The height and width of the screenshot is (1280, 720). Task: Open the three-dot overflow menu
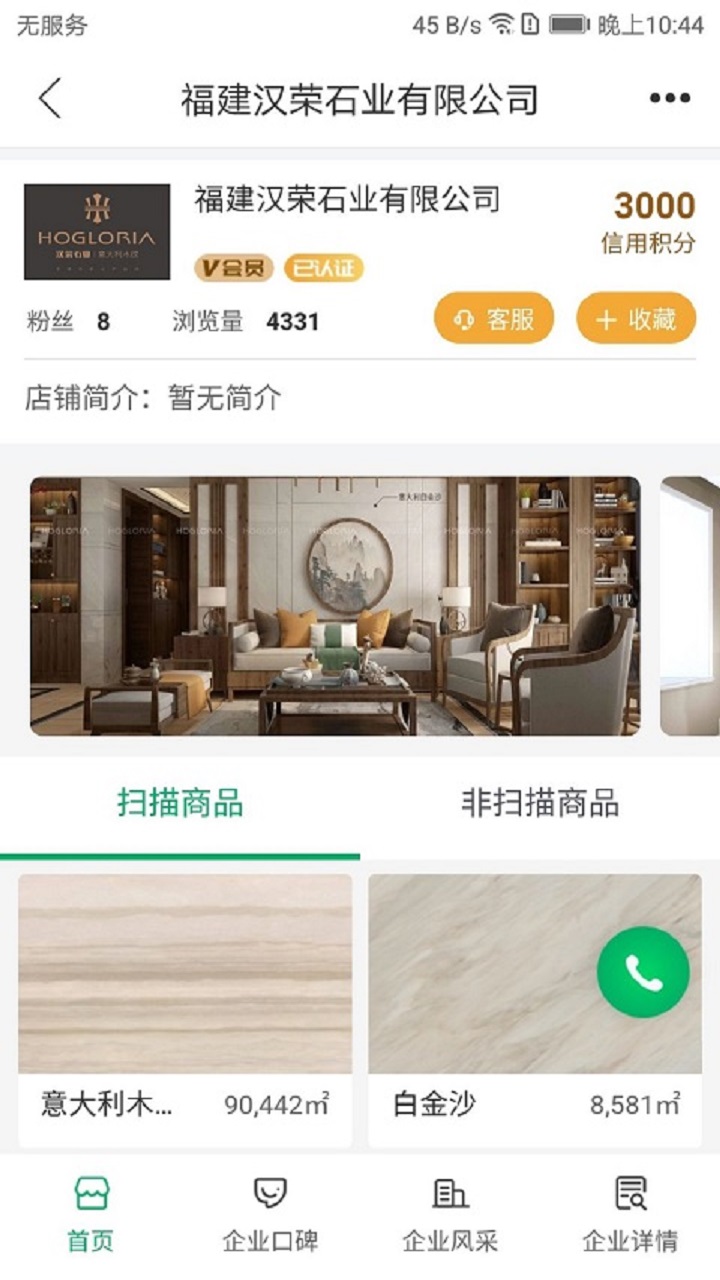[669, 98]
